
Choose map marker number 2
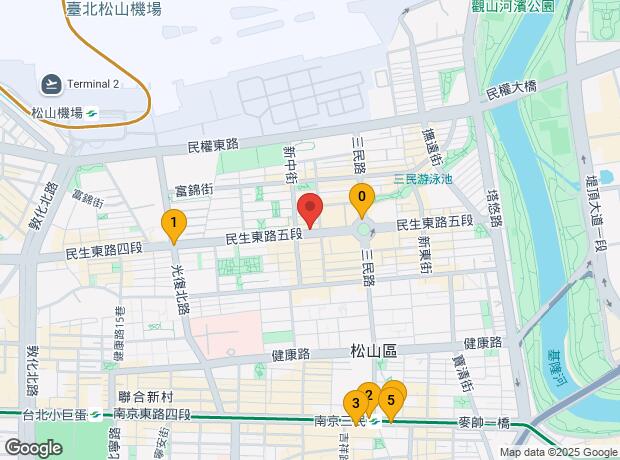368,393
